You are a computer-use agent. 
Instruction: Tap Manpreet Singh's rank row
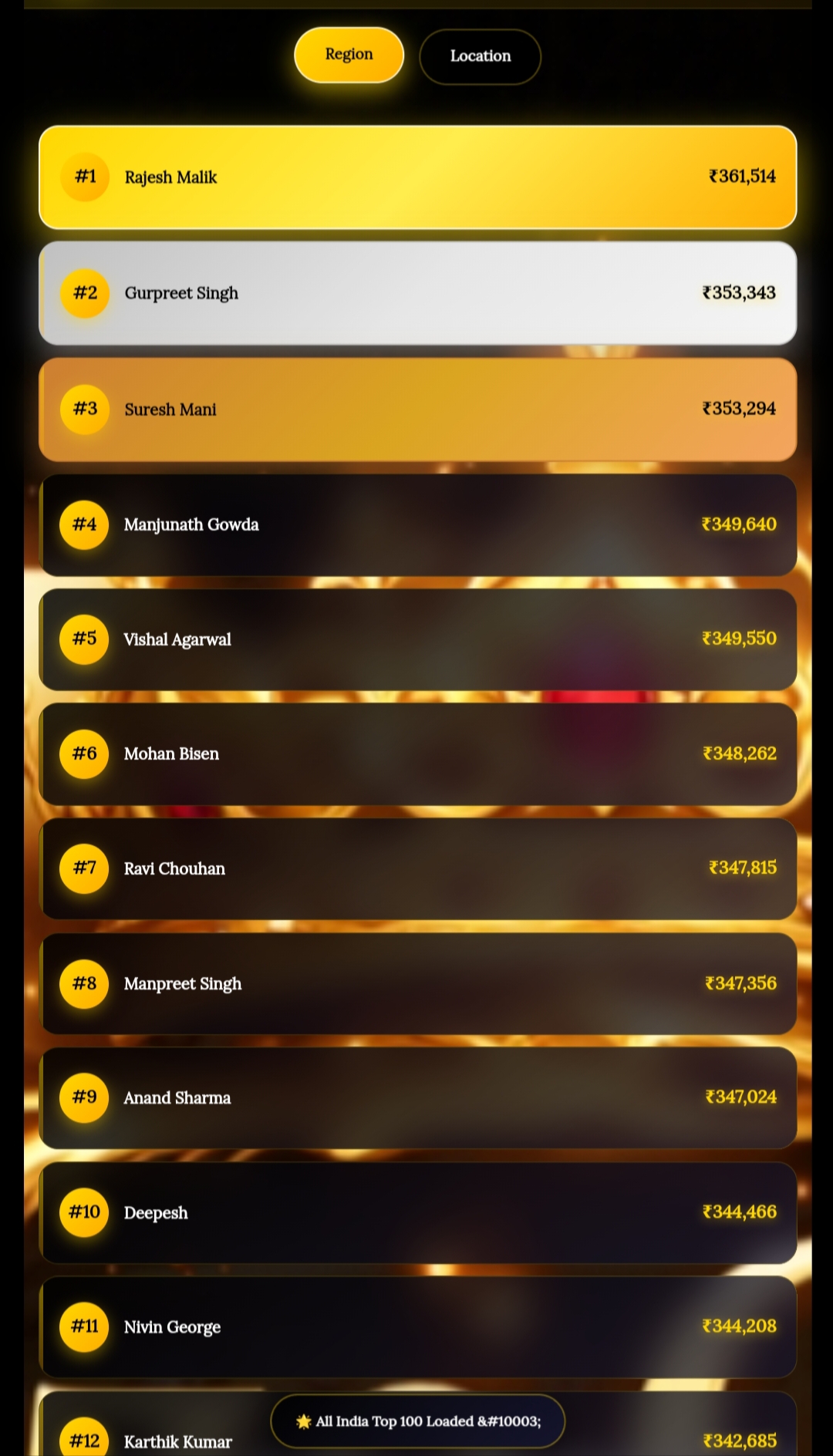coord(417,983)
